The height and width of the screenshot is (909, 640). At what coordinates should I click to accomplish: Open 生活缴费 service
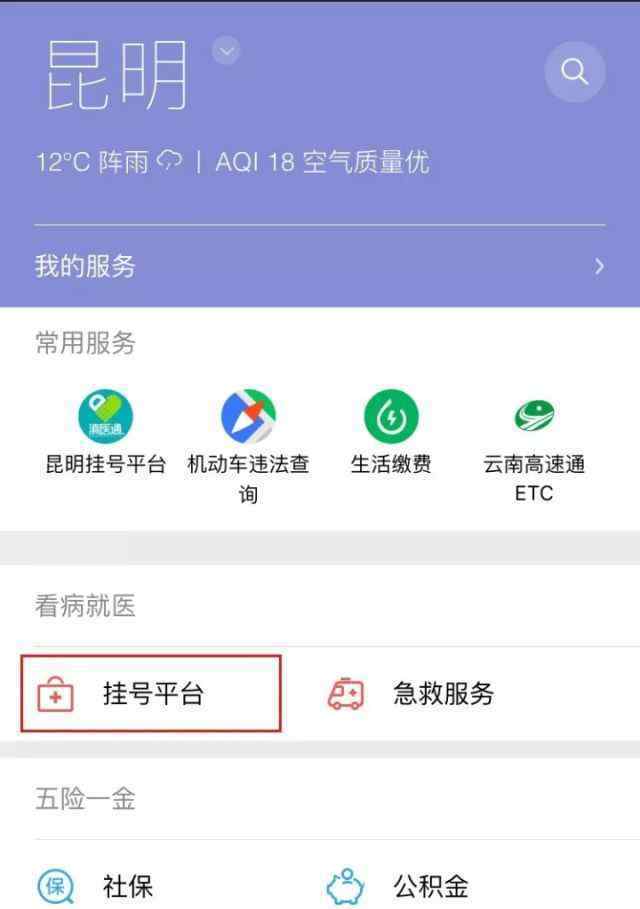click(x=391, y=434)
